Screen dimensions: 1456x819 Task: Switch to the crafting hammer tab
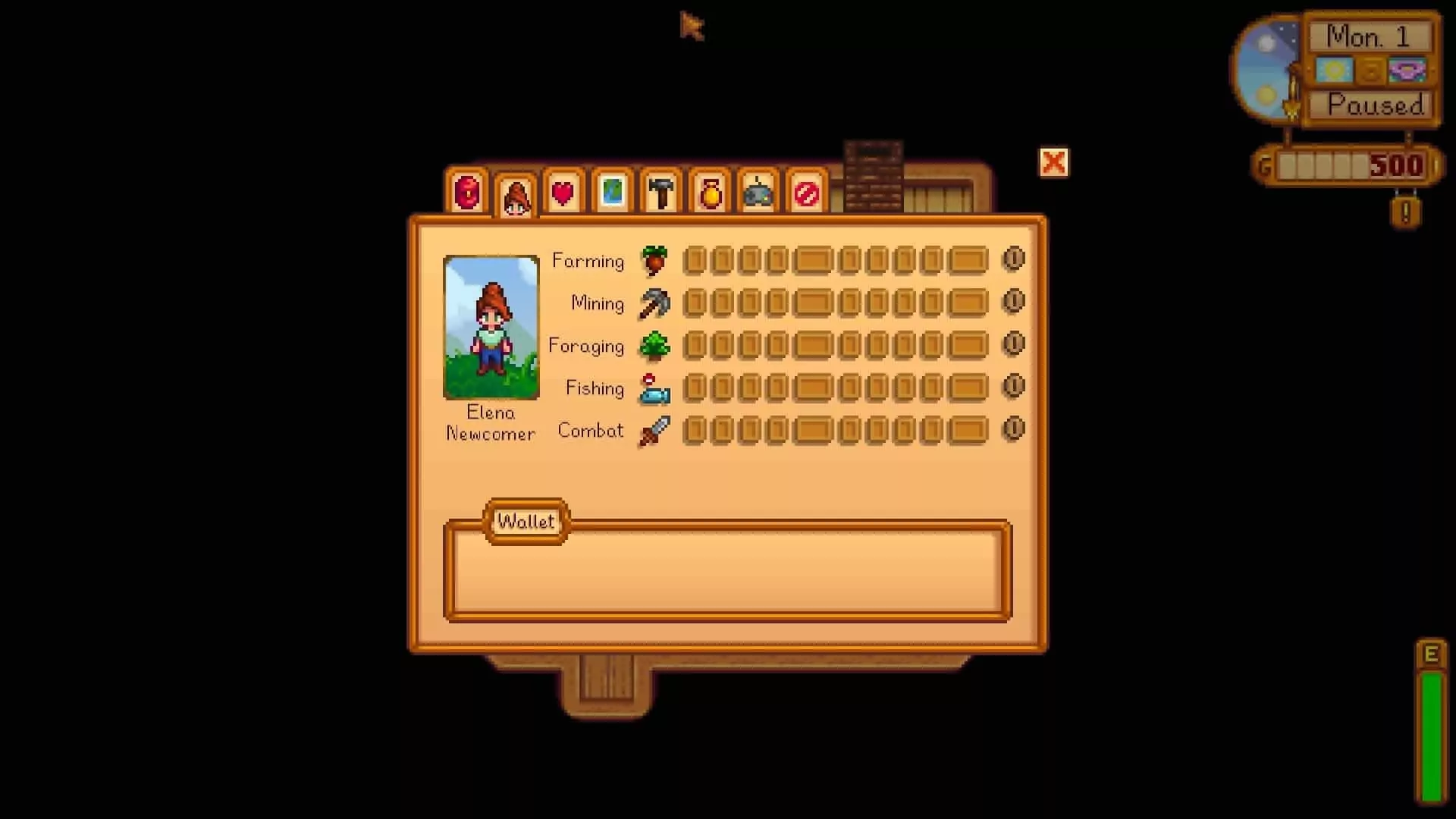click(661, 193)
